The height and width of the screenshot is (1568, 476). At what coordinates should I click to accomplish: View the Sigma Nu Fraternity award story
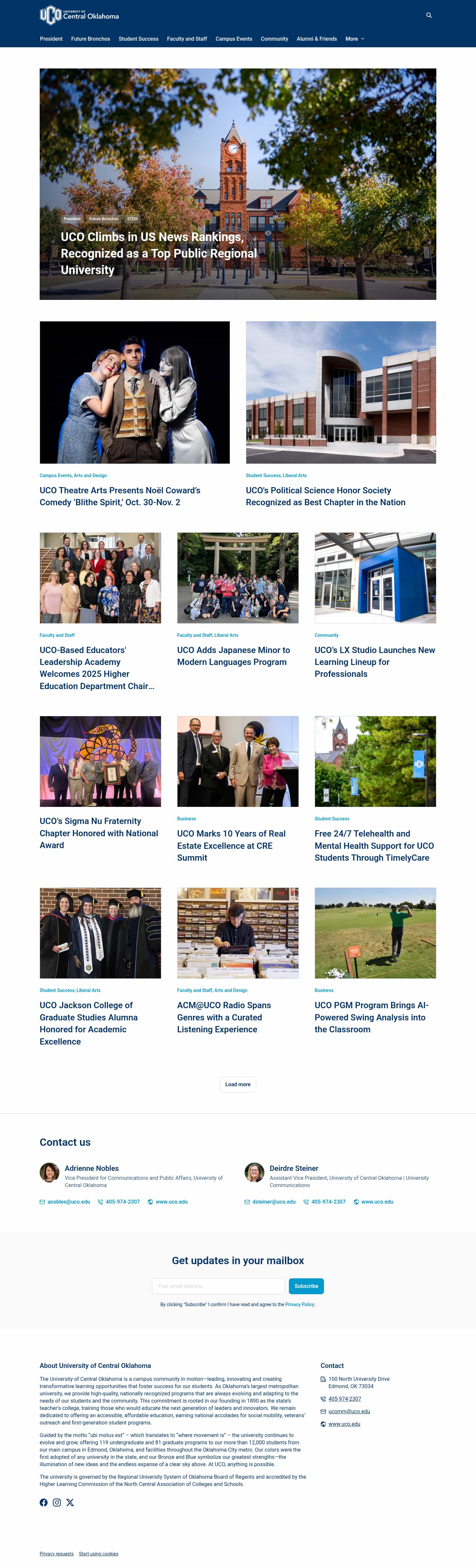(99, 833)
